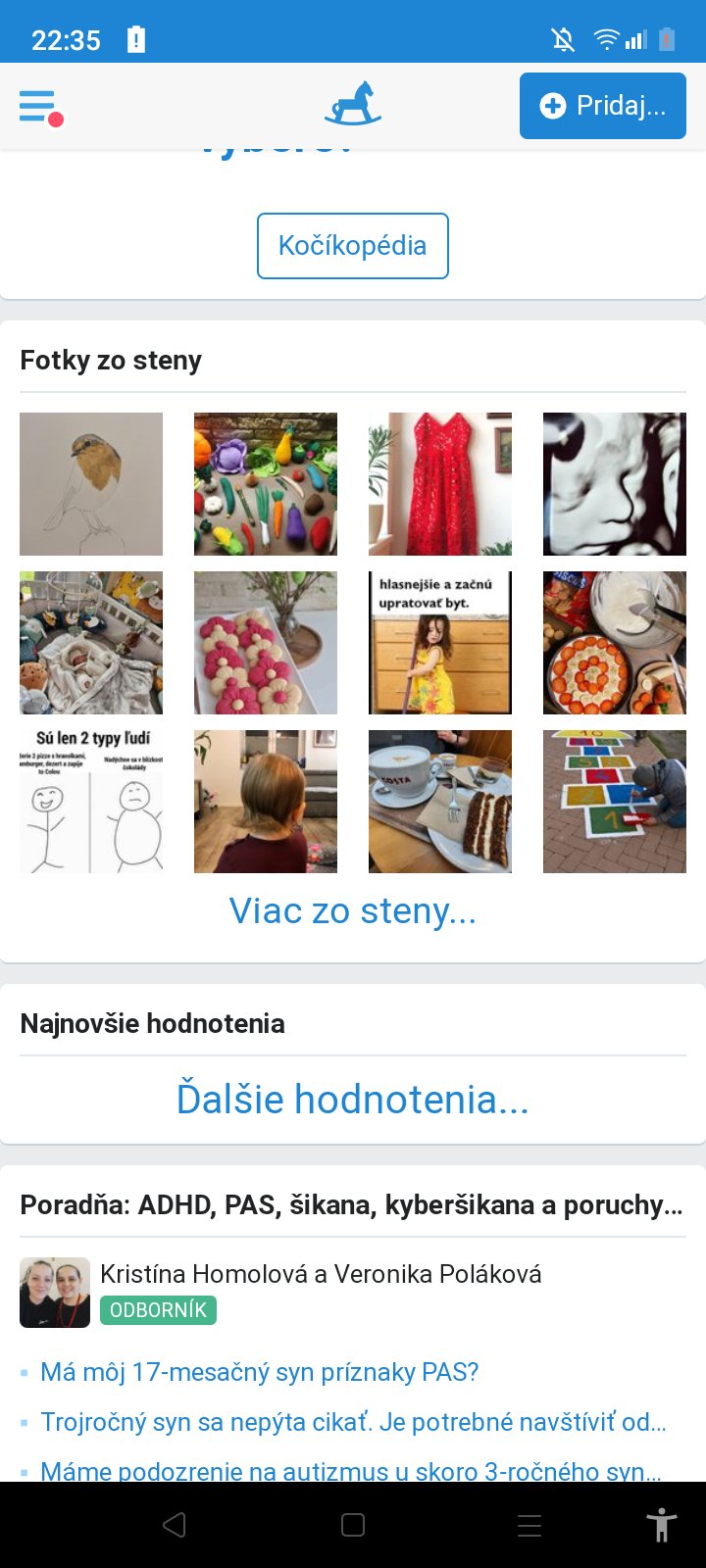Viewport: 706px width, 1568px height.
Task: Open the flower-shaped cookies photo
Action: (x=266, y=643)
